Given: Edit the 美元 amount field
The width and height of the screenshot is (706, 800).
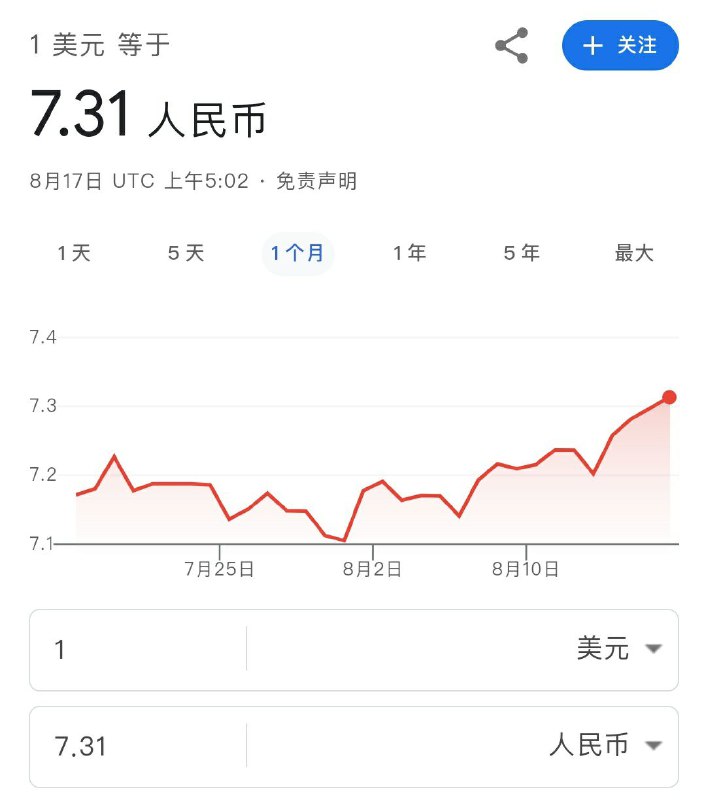Looking at the screenshot, I should tap(138, 650).
